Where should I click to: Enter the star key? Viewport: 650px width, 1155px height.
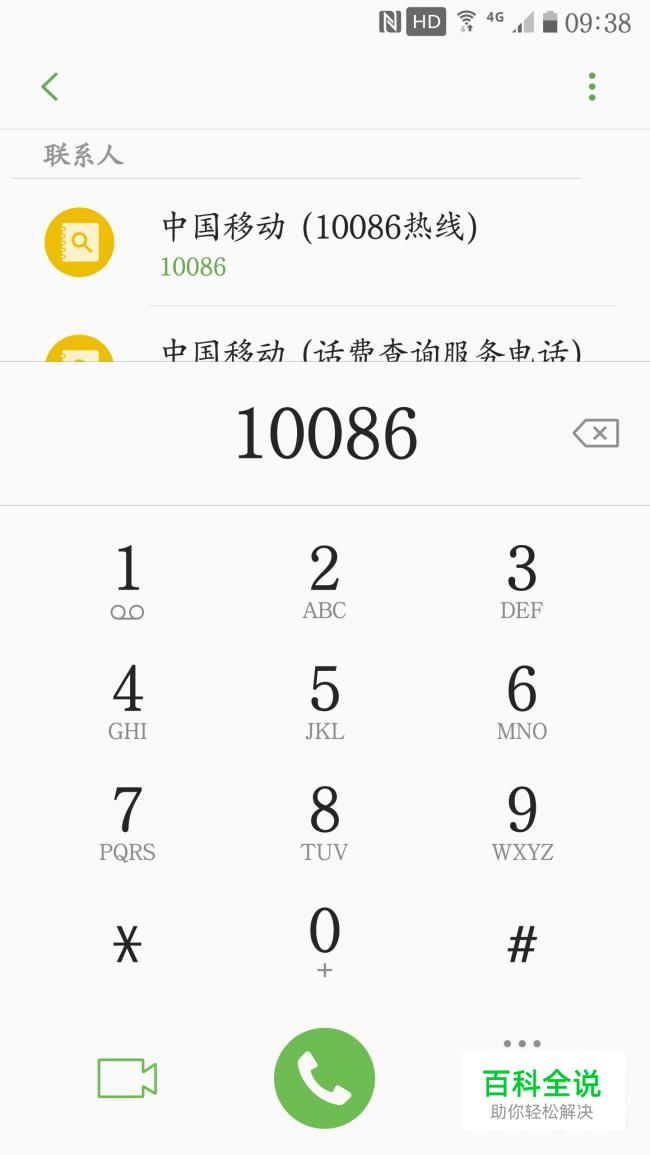click(127, 944)
